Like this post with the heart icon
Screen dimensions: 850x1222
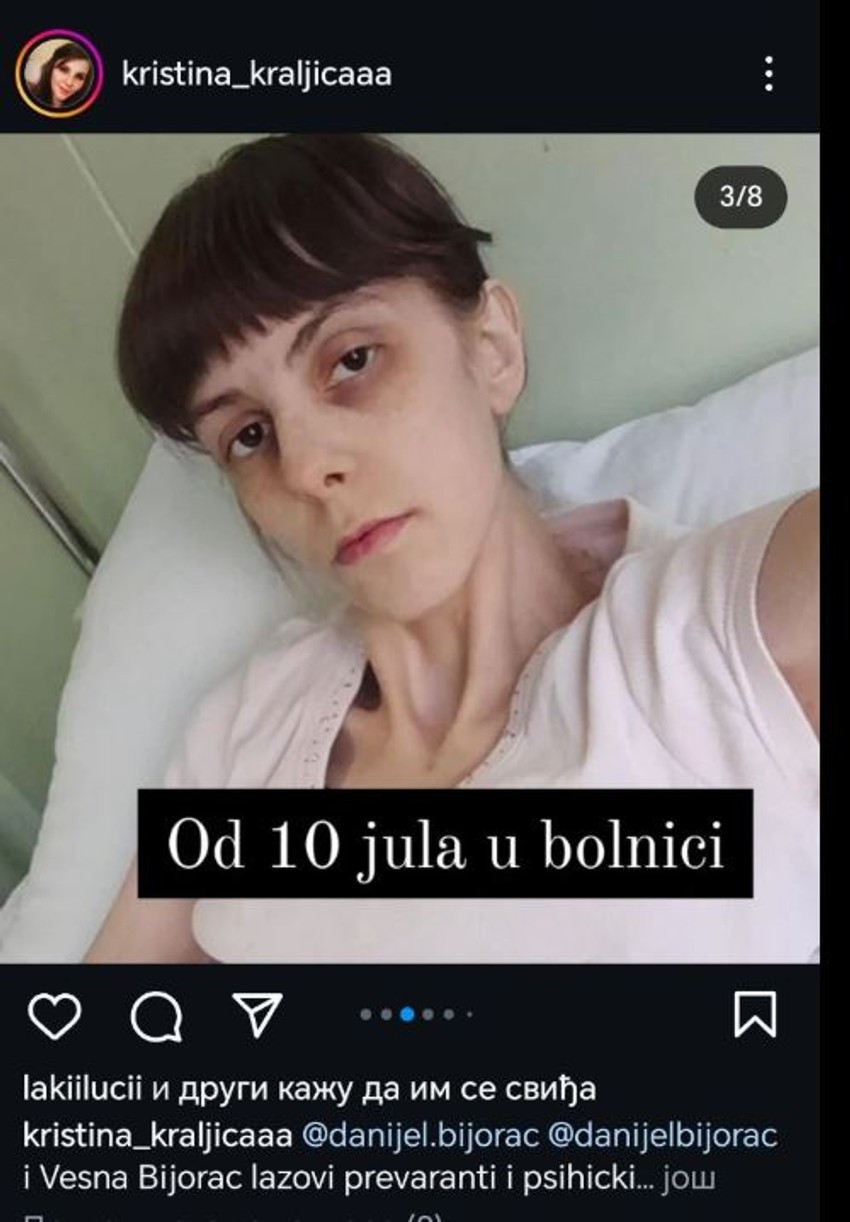tap(54, 1016)
